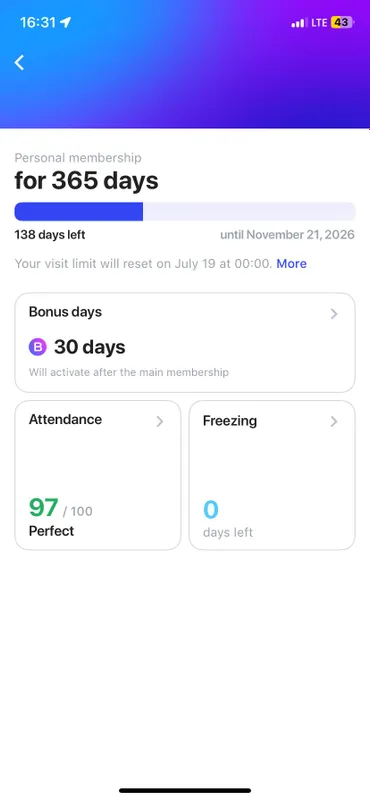Open the Bonus days card
The height and width of the screenshot is (800, 370).
click(x=185, y=342)
